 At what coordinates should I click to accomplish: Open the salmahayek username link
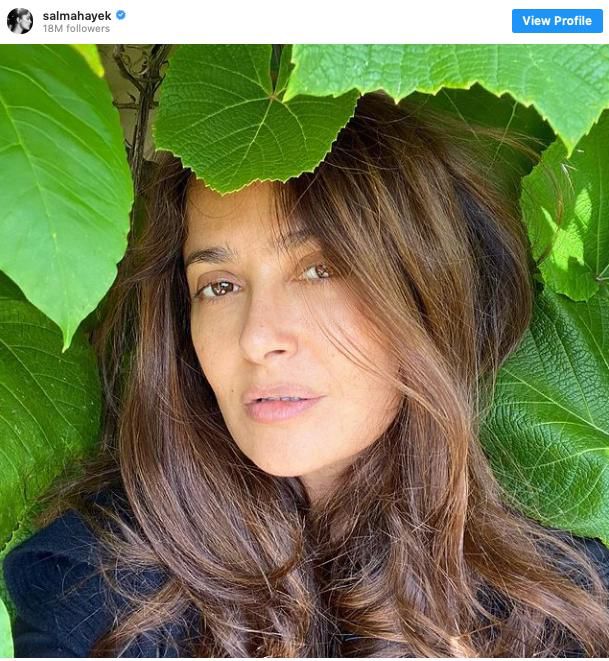point(76,16)
